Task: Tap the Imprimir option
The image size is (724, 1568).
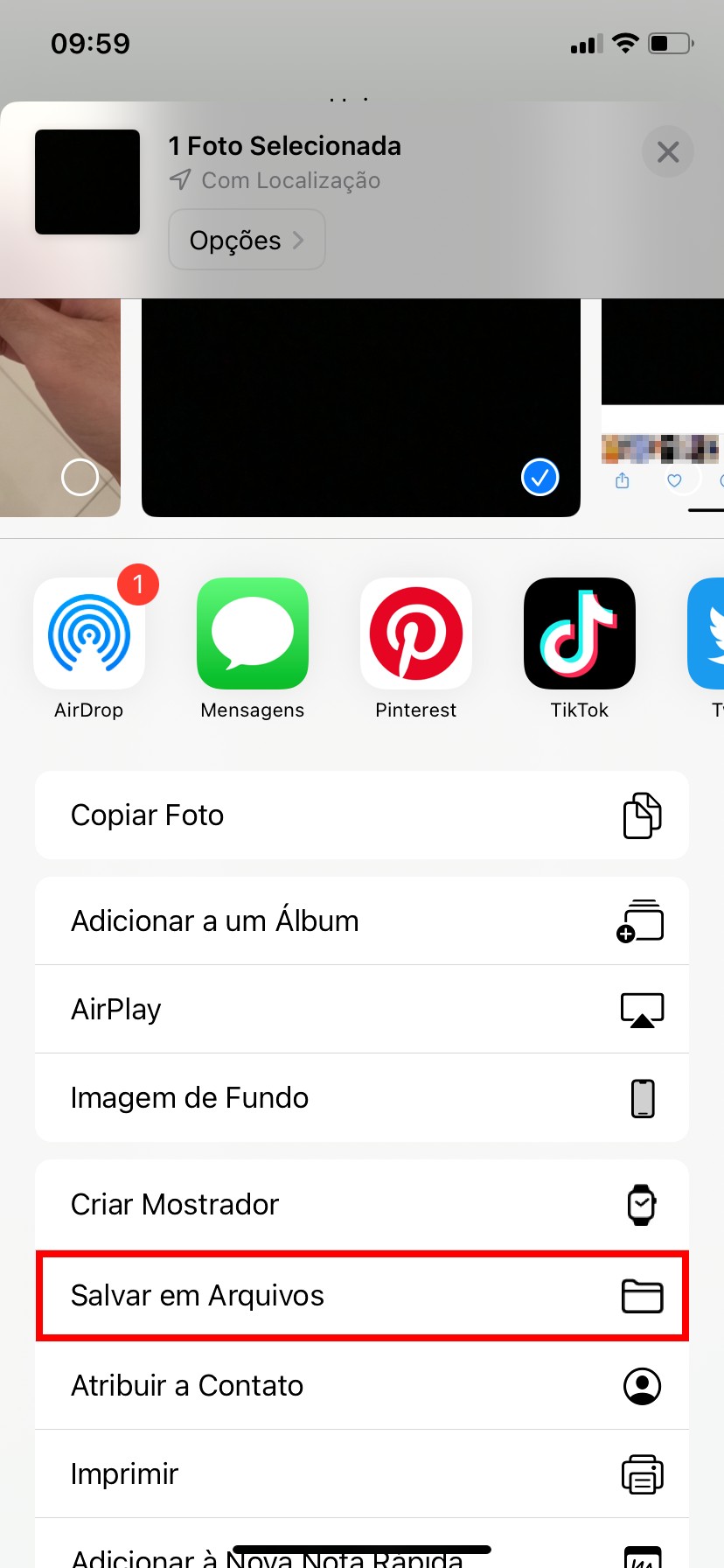Action: [362, 1474]
